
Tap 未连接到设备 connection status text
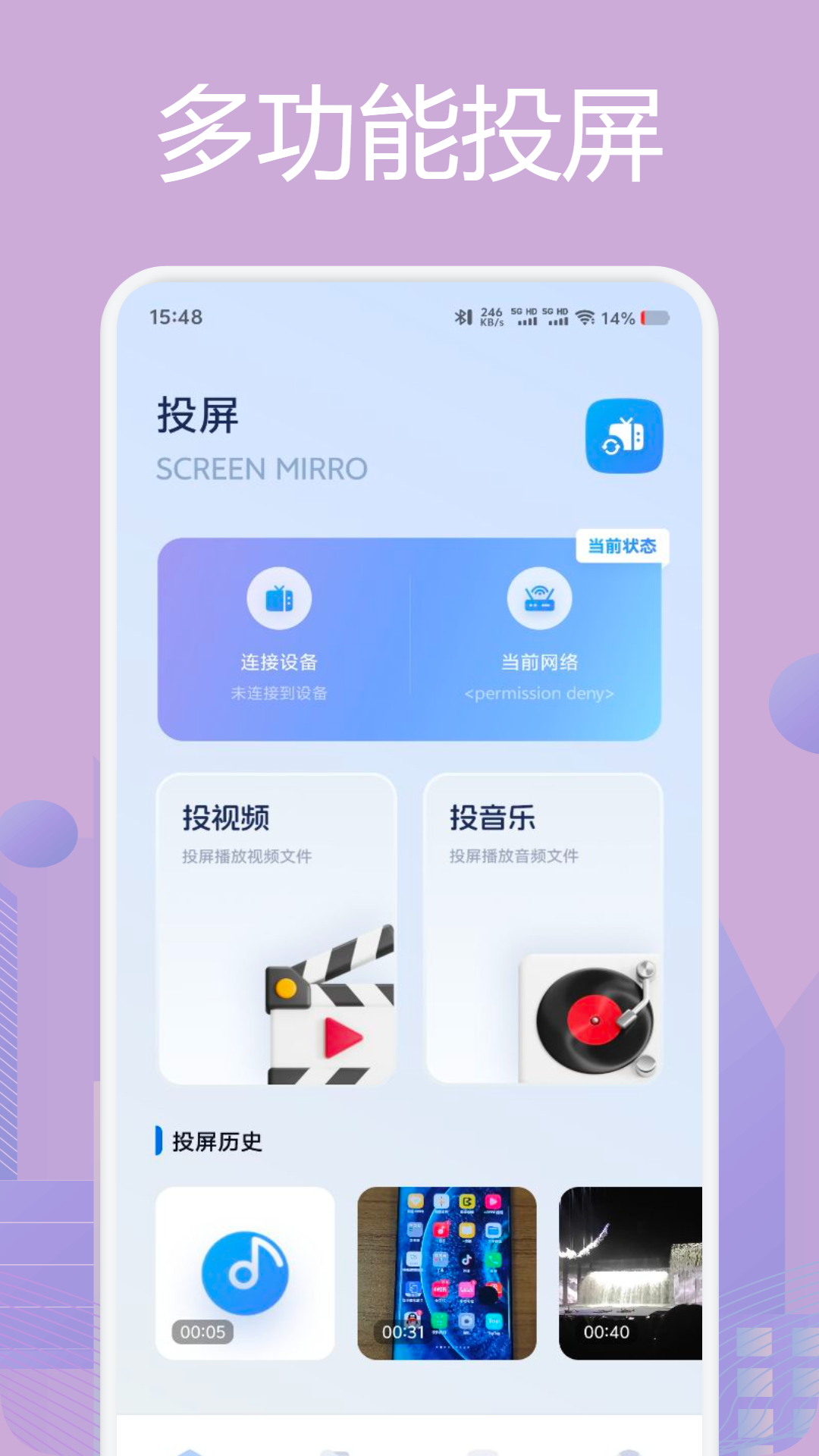point(279,692)
